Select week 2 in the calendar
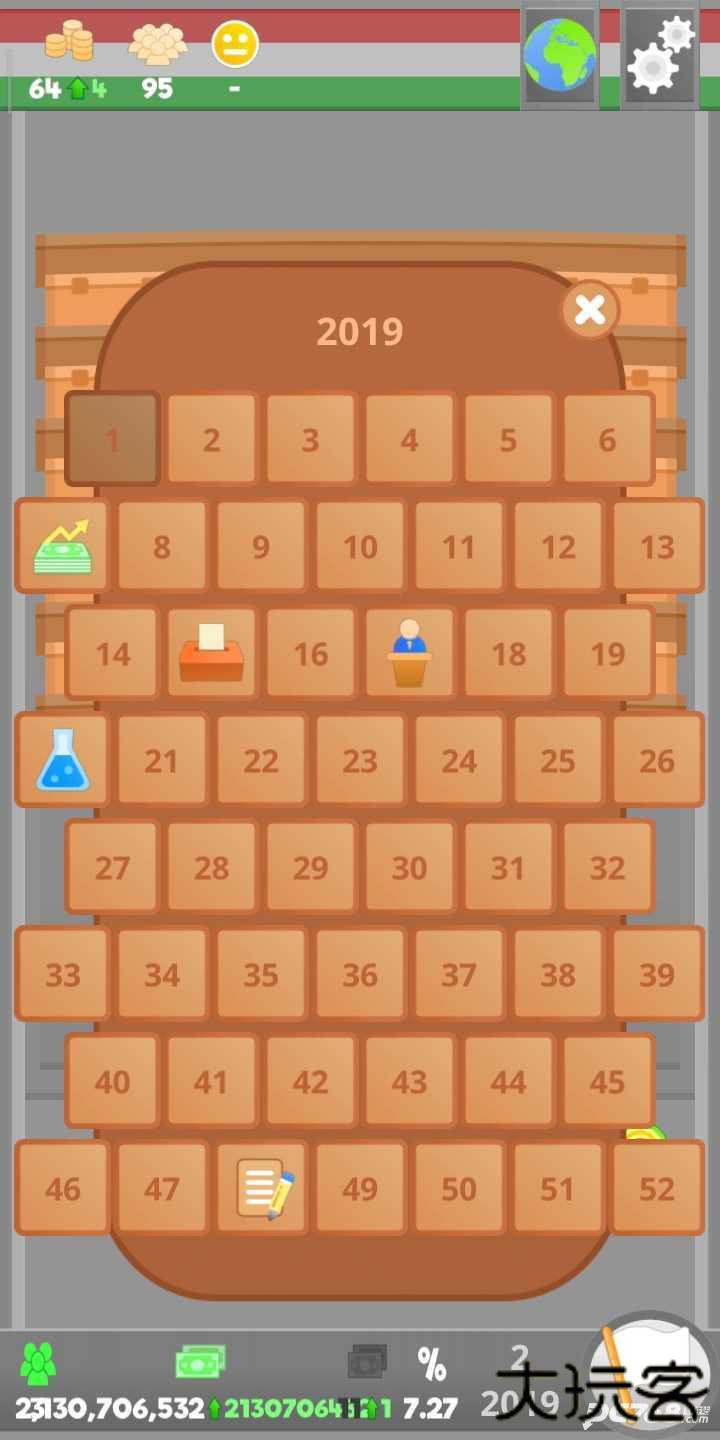720x1440 pixels. click(x=211, y=439)
